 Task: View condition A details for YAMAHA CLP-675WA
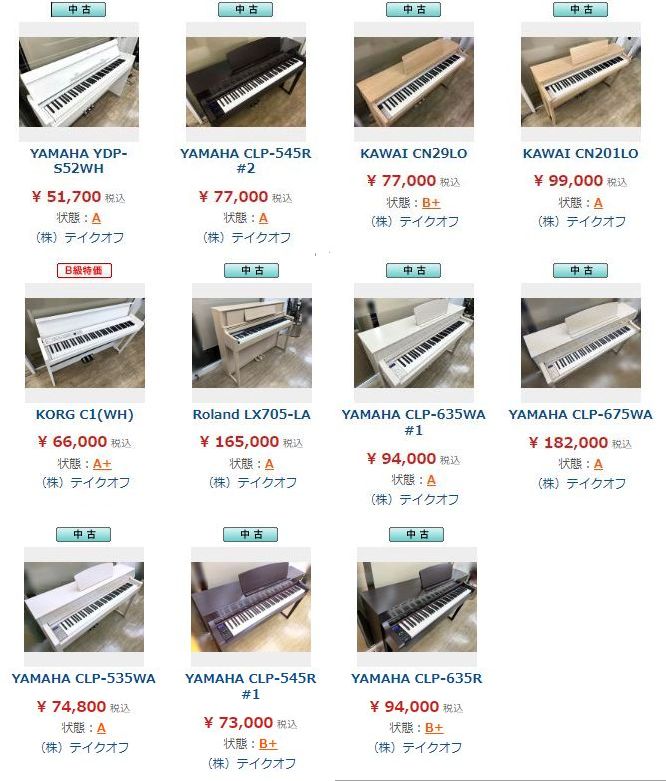pos(598,464)
